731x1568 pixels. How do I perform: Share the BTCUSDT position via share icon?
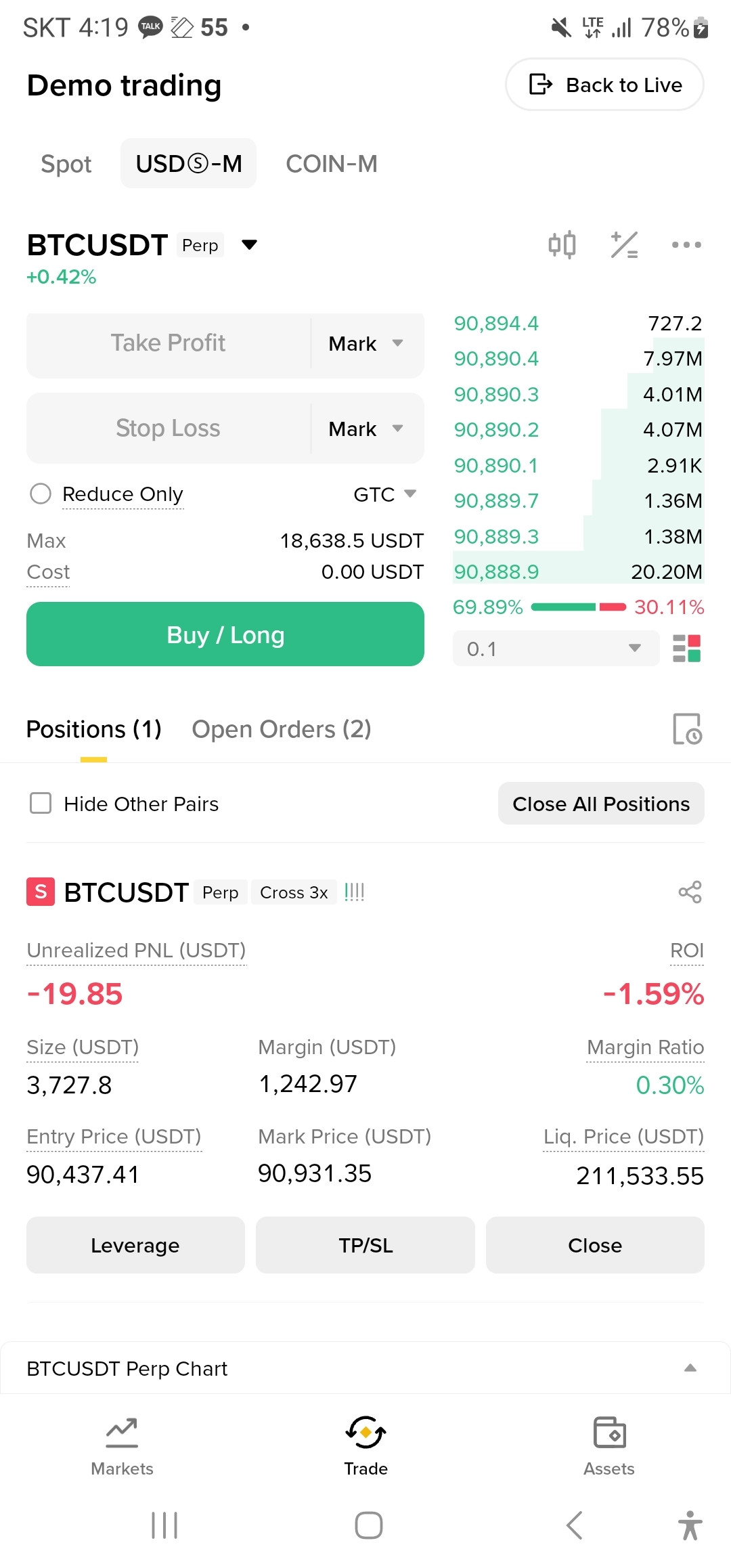point(688,892)
